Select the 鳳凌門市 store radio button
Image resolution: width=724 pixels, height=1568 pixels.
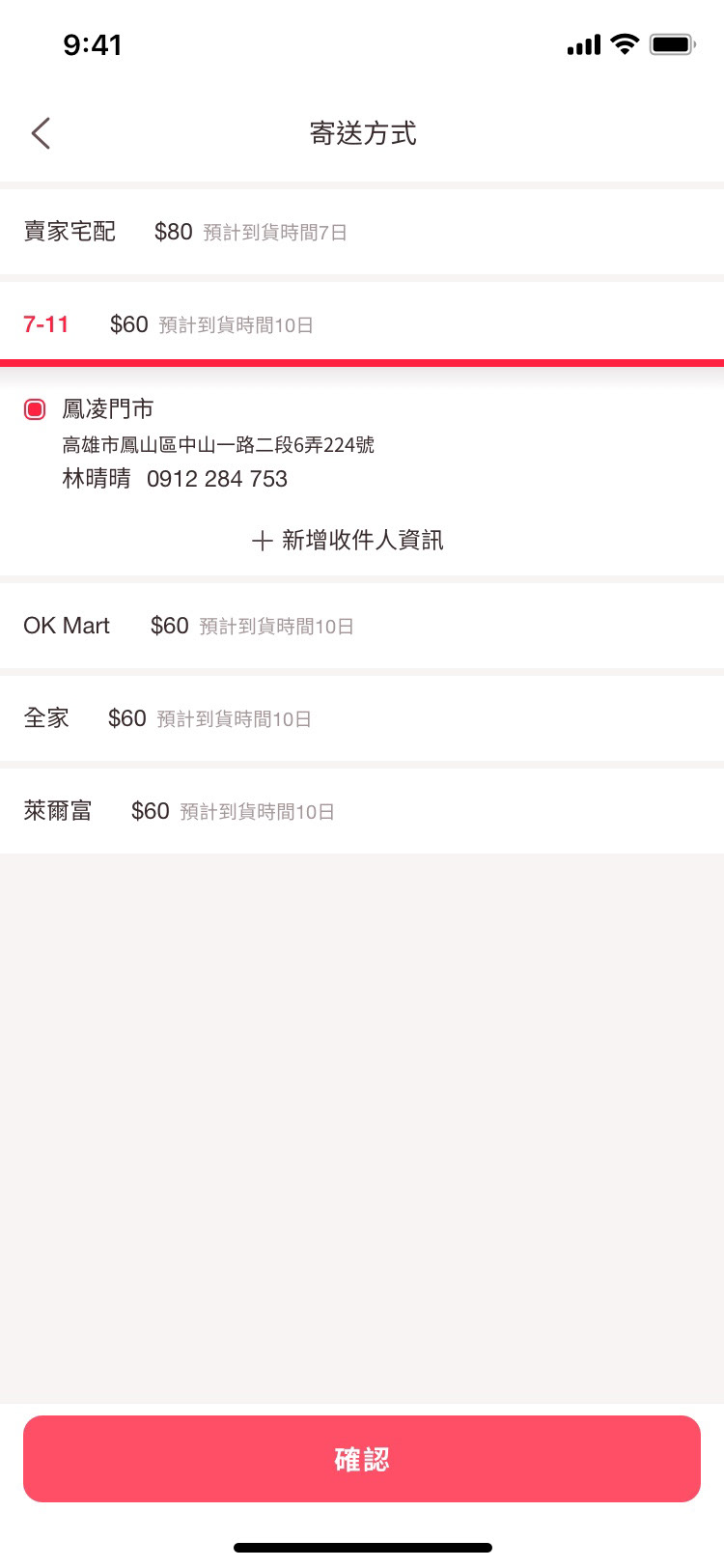(35, 409)
